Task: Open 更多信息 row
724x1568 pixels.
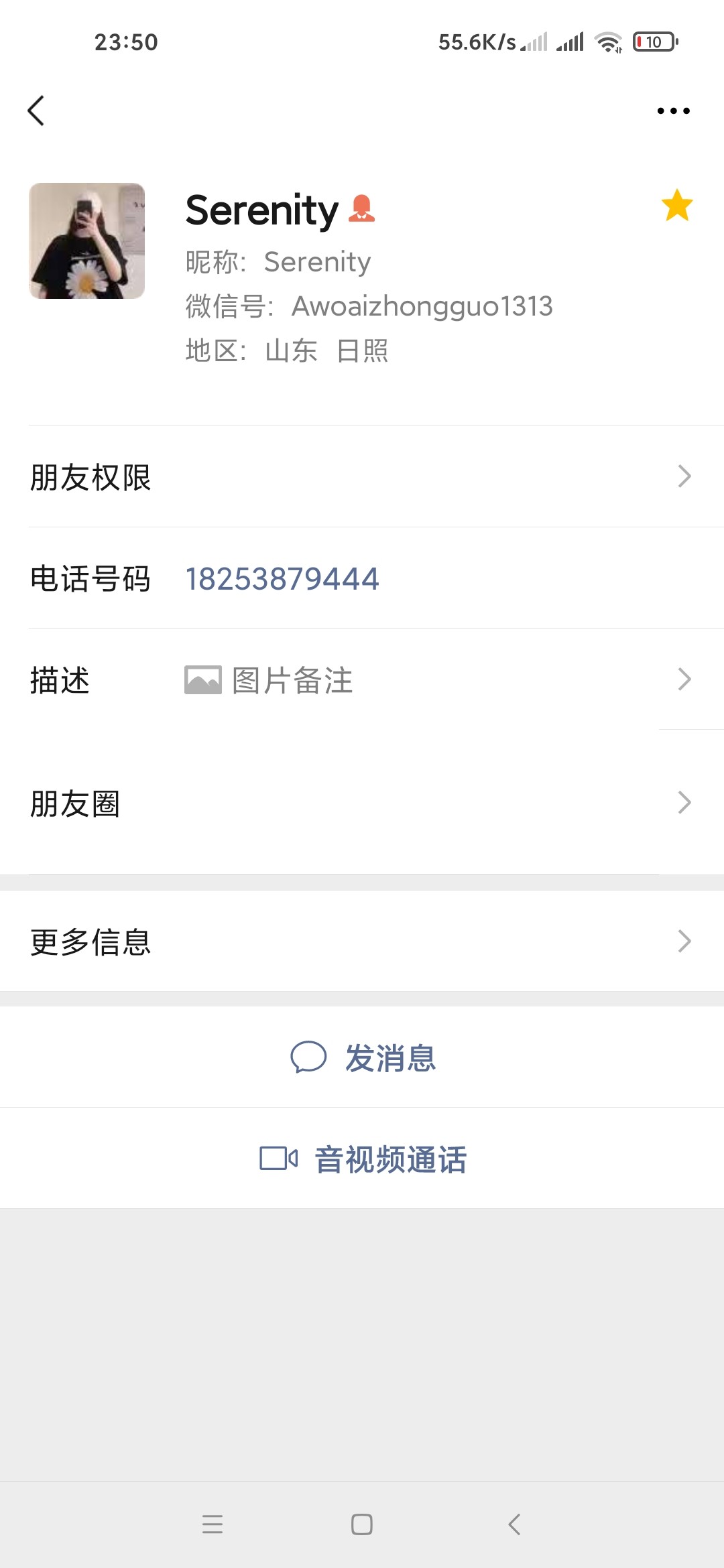Action: click(362, 941)
